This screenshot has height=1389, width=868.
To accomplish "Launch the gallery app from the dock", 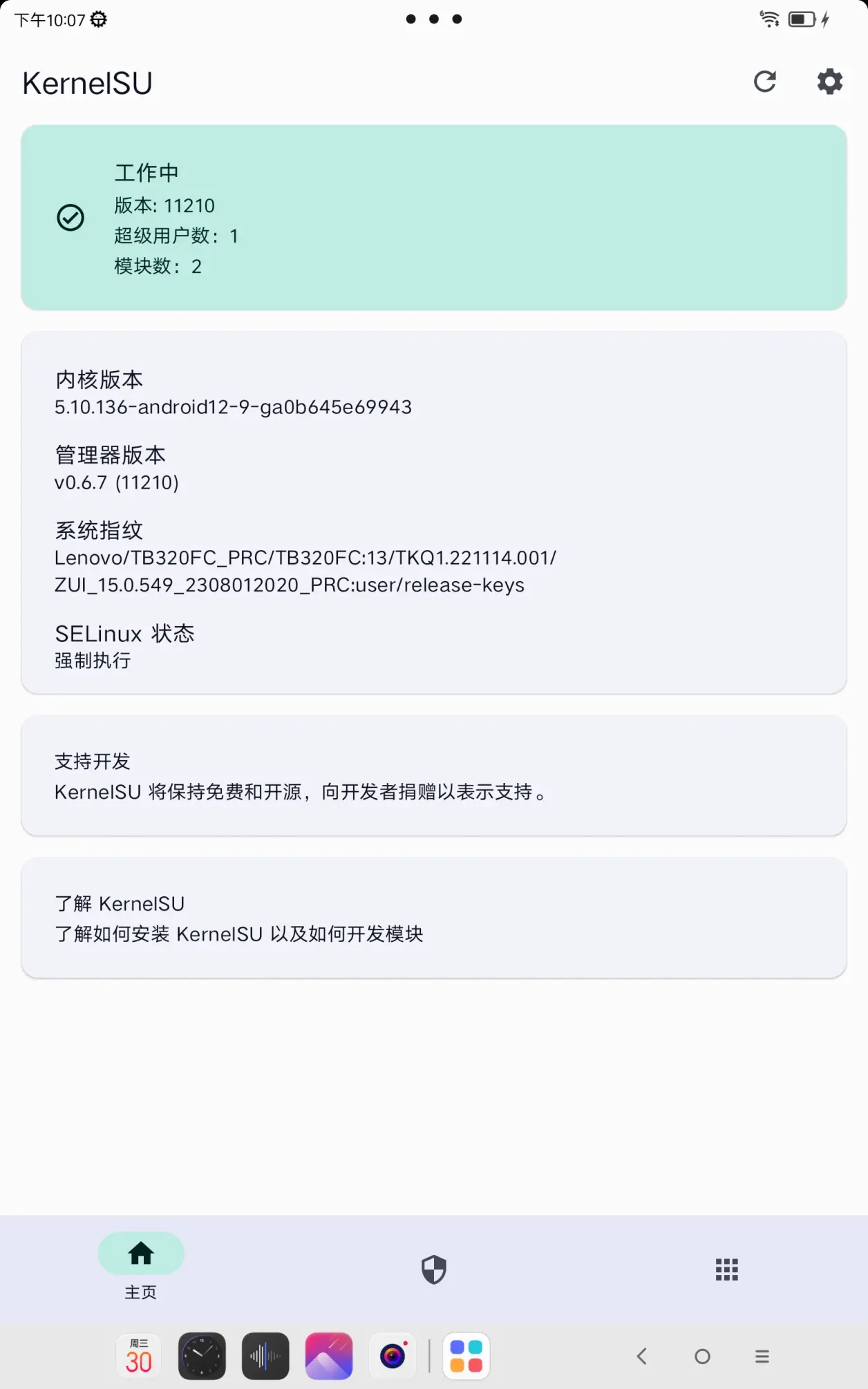I will pos(329,1356).
